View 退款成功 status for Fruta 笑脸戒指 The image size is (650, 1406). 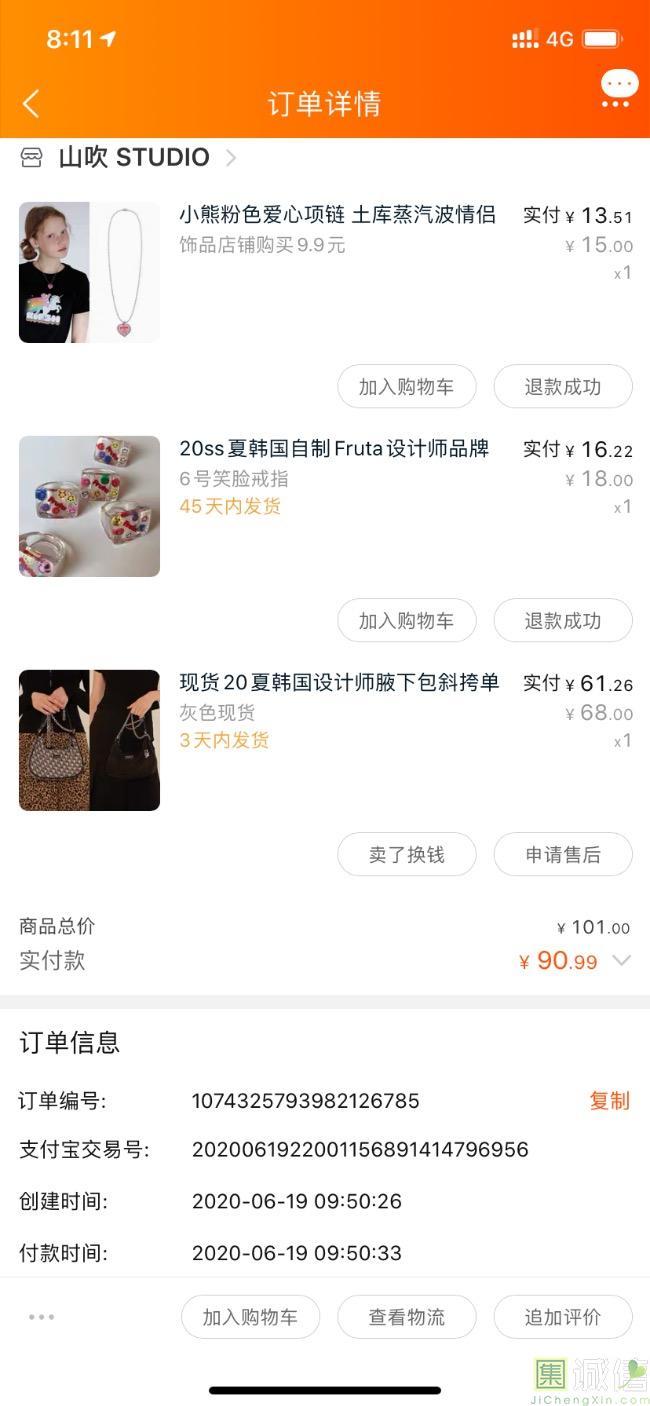pos(563,621)
